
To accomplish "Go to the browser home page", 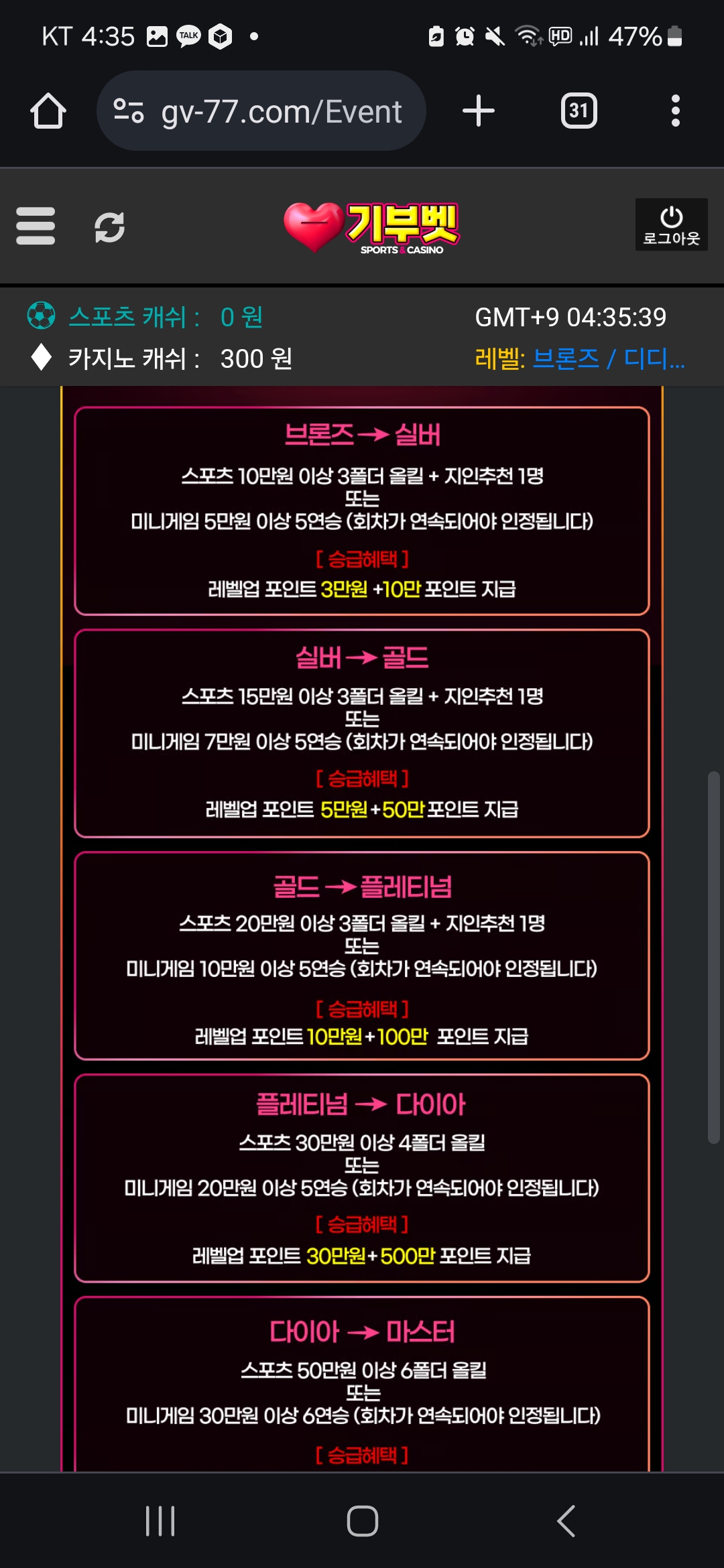I will click(48, 111).
